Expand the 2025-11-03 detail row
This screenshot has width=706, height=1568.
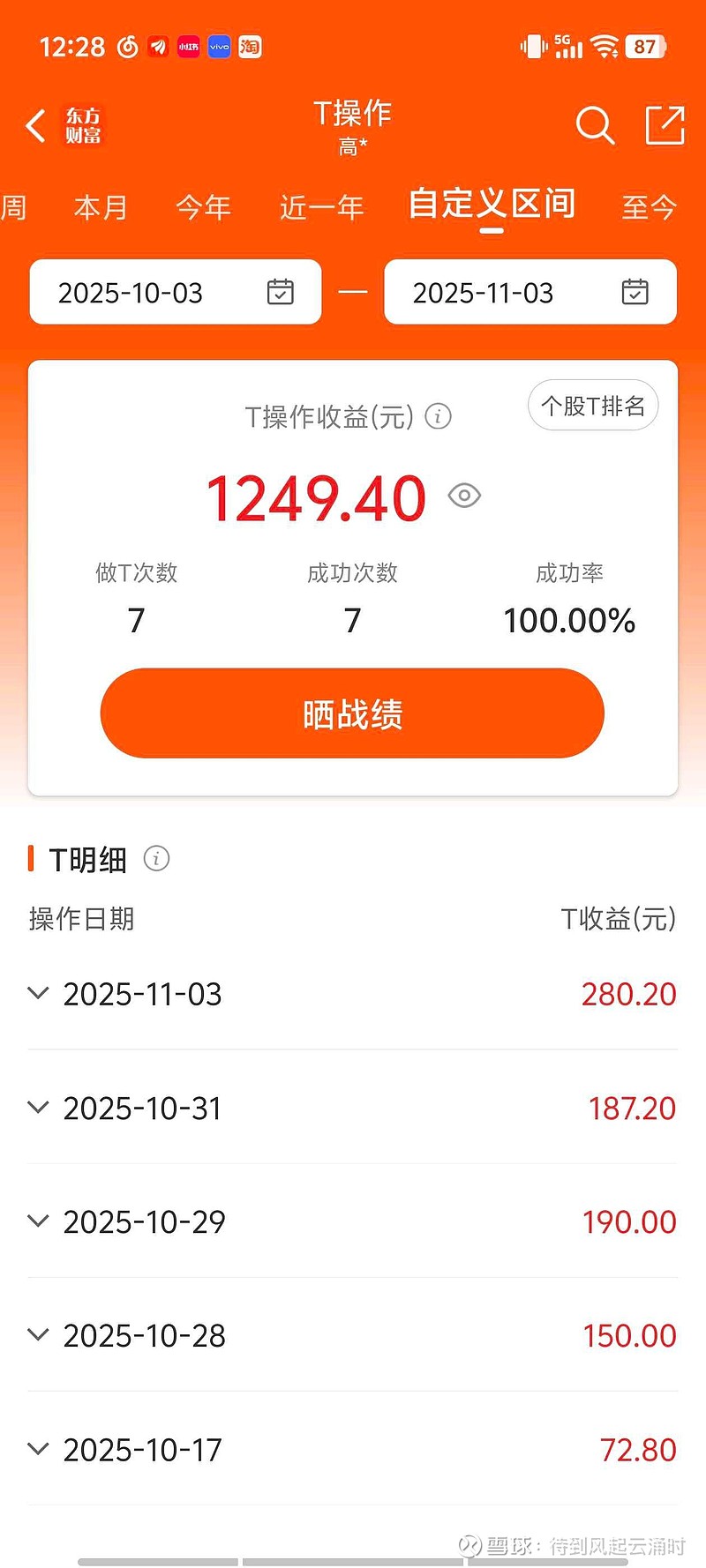coord(38,993)
